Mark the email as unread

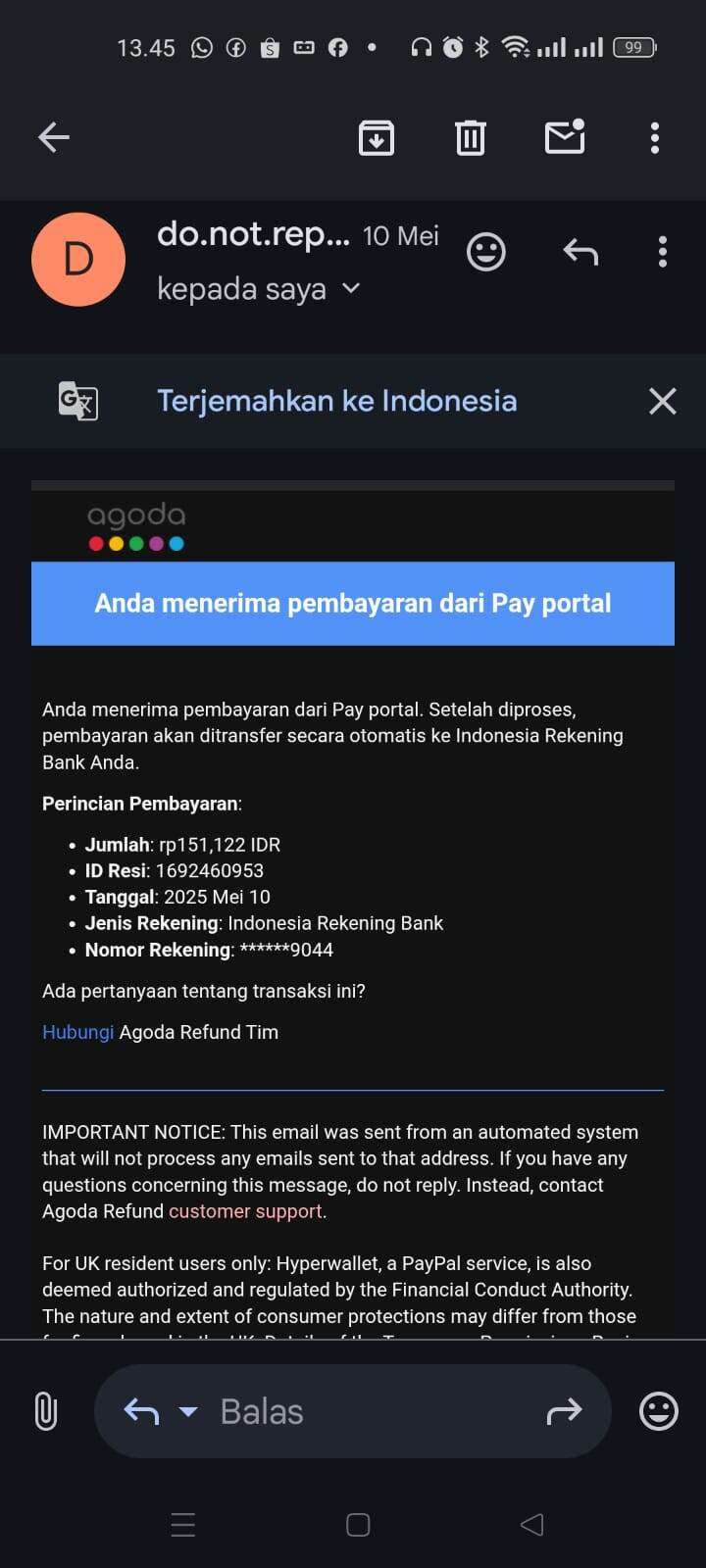(565, 137)
